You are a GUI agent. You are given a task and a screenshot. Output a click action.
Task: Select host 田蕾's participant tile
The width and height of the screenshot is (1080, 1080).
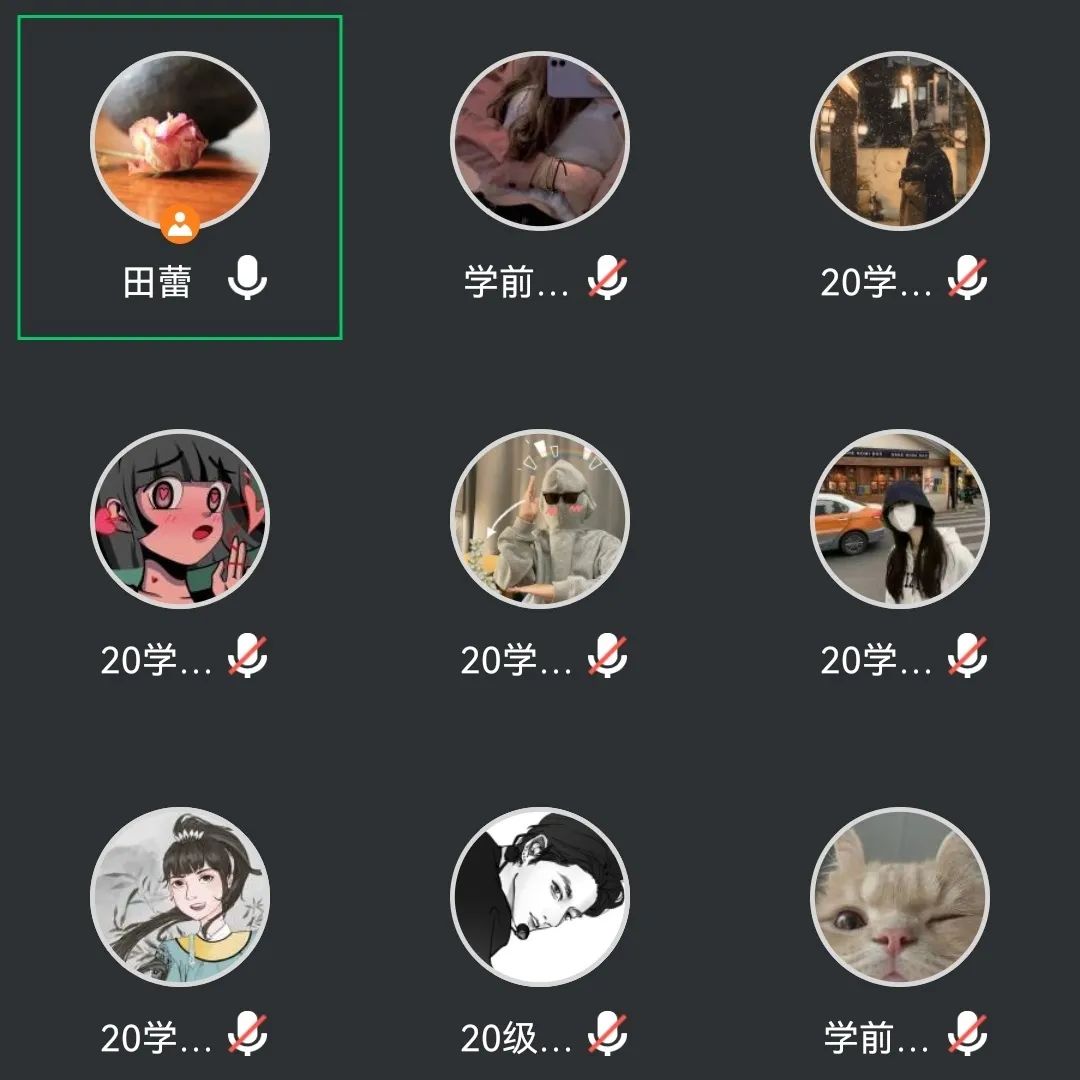coord(180,140)
